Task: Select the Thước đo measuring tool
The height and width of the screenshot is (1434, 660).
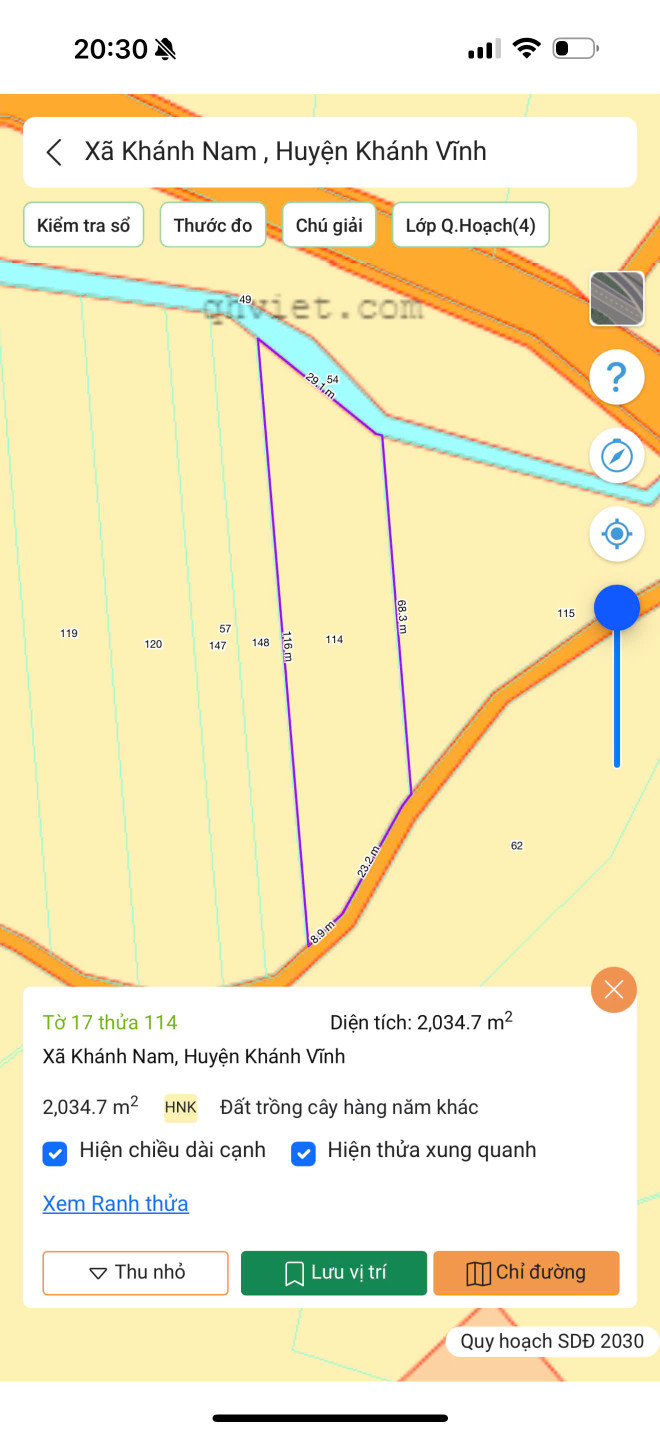Action: [x=213, y=225]
